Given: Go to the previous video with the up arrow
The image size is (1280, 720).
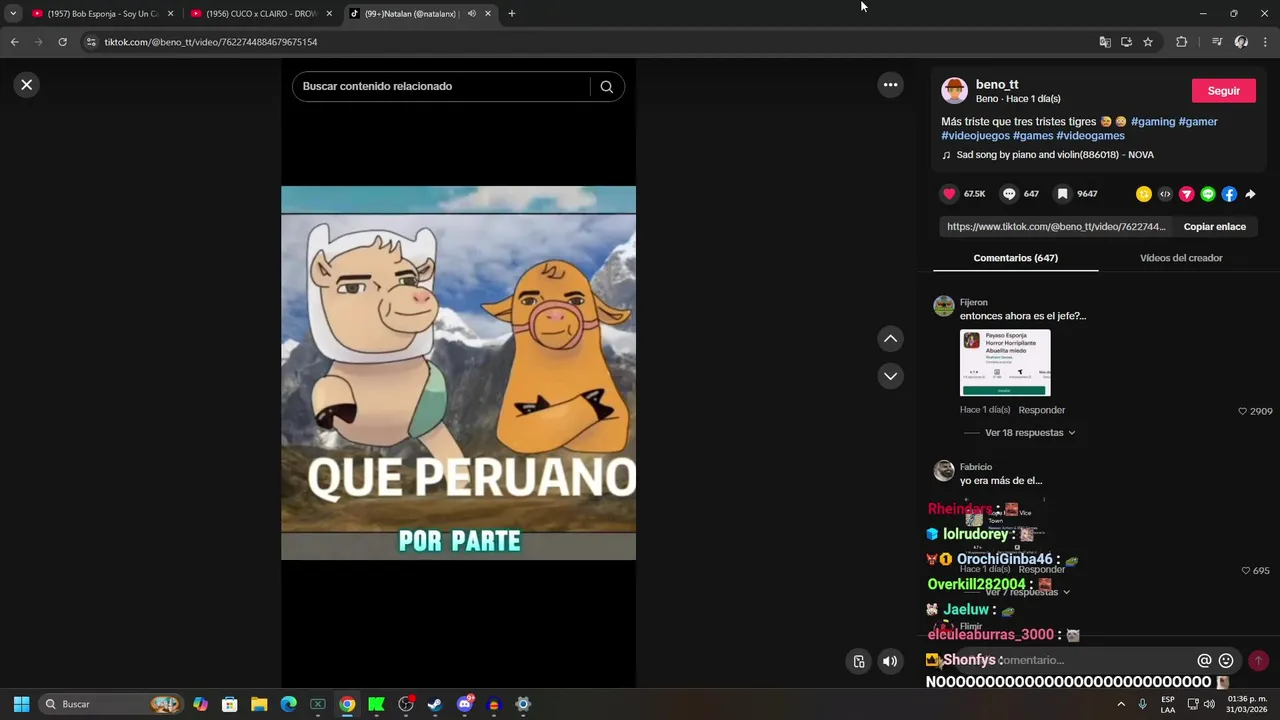Looking at the screenshot, I should point(890,339).
